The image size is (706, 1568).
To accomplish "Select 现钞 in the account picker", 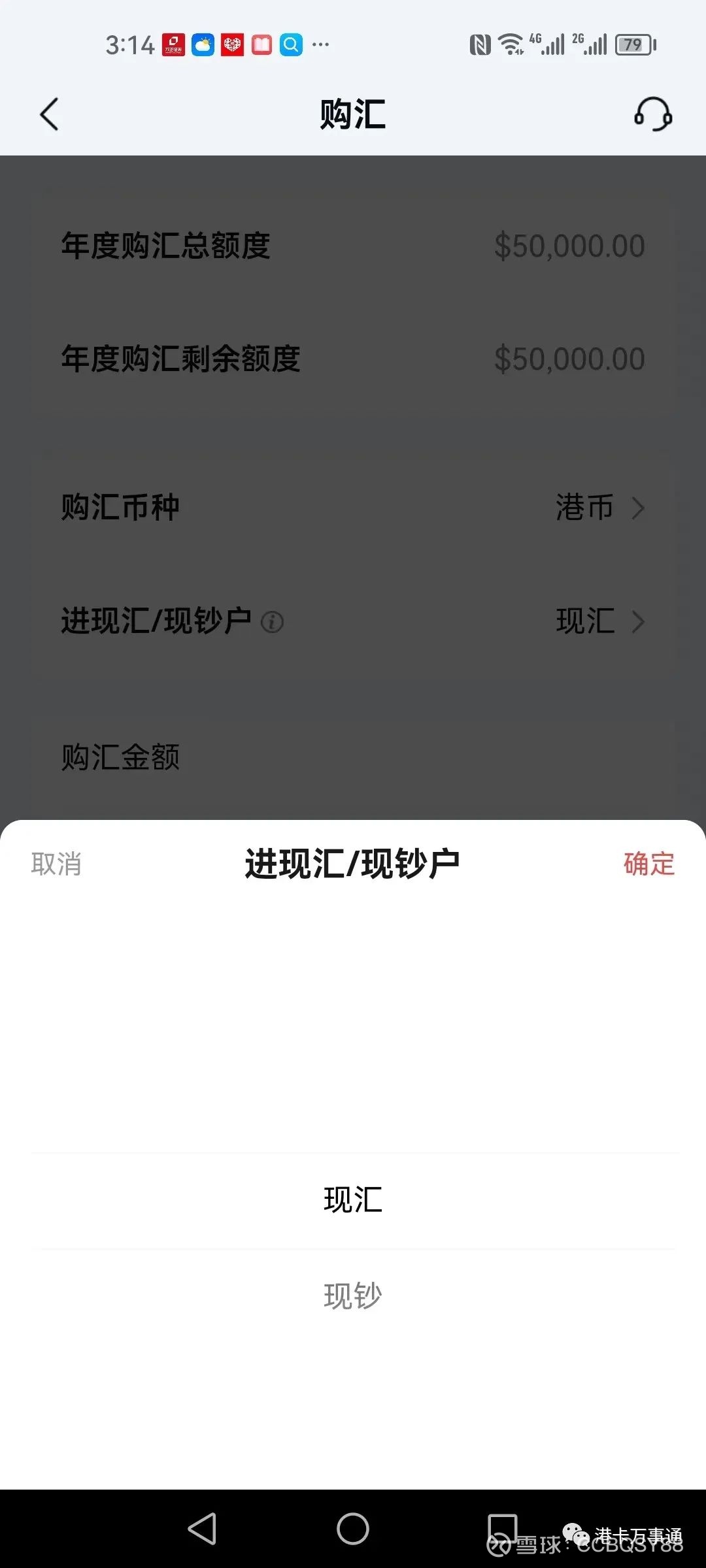I will tap(353, 1294).
